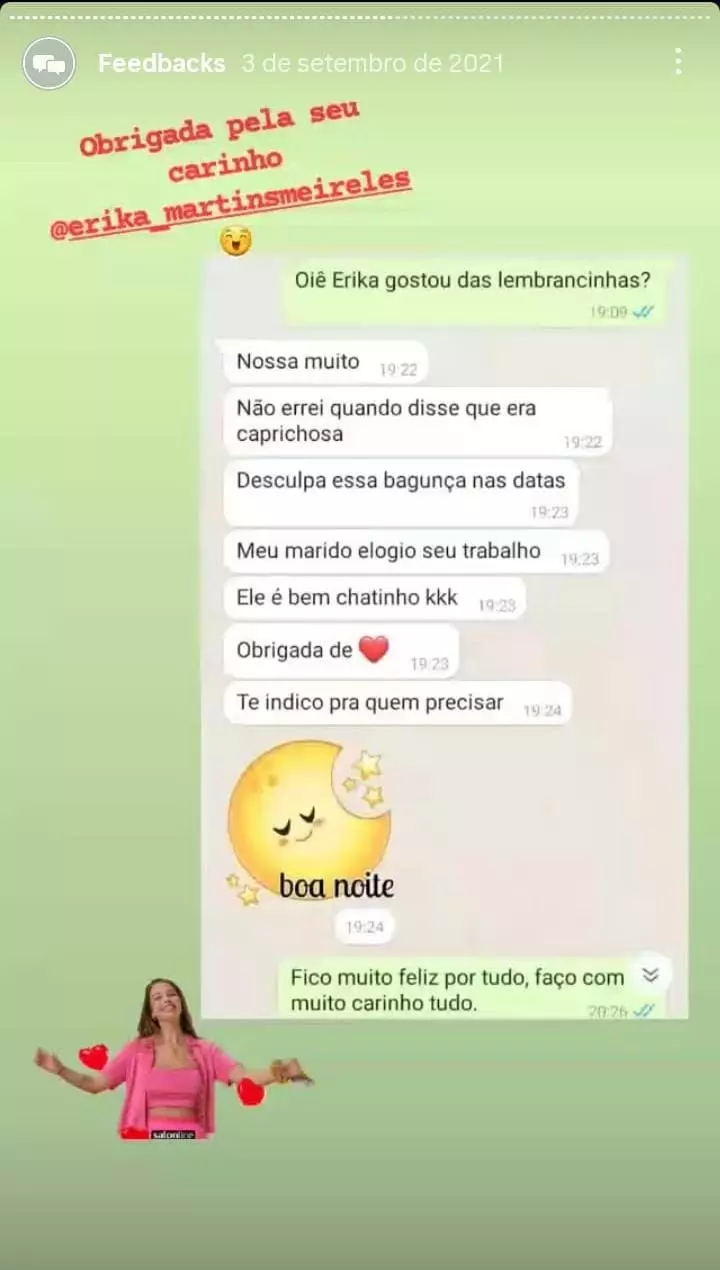Open the @erika_martinsmeireles mention

[231, 201]
